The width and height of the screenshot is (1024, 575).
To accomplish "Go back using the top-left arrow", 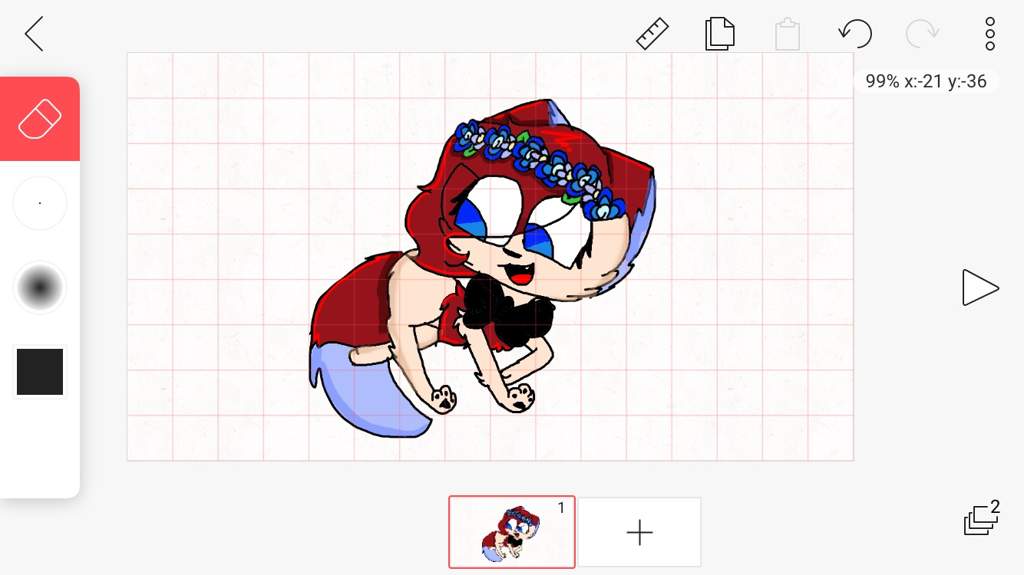I will pos(34,34).
